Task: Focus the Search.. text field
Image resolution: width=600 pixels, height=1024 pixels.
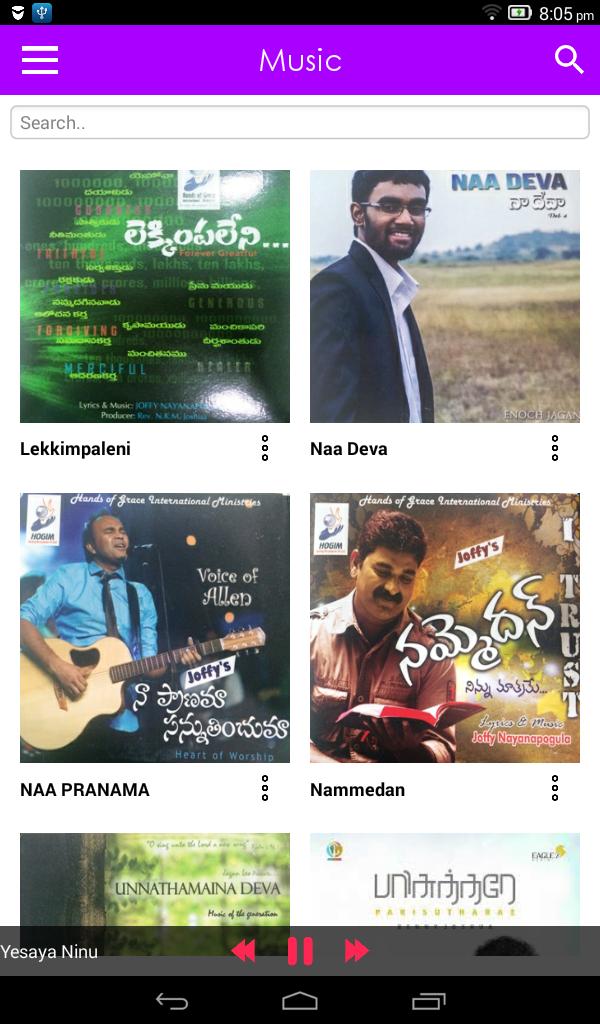Action: tap(300, 122)
